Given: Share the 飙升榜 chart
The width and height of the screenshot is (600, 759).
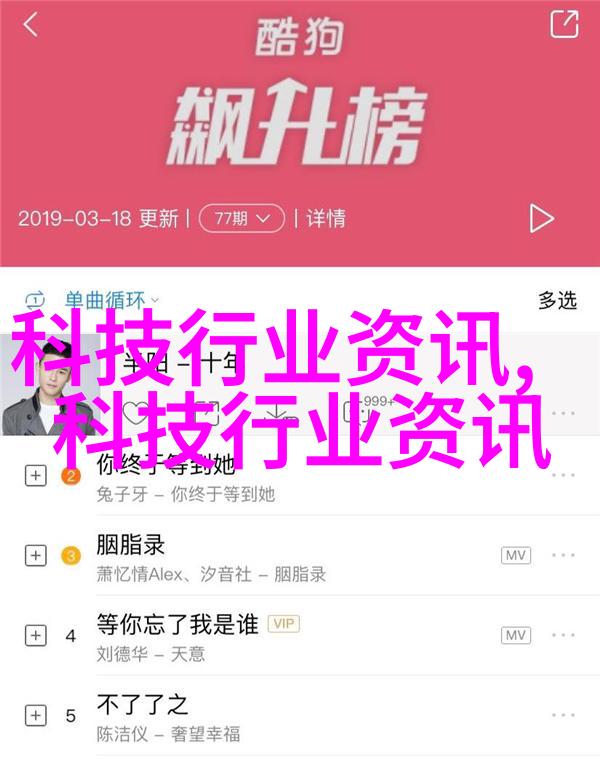Looking at the screenshot, I should coord(564,24).
